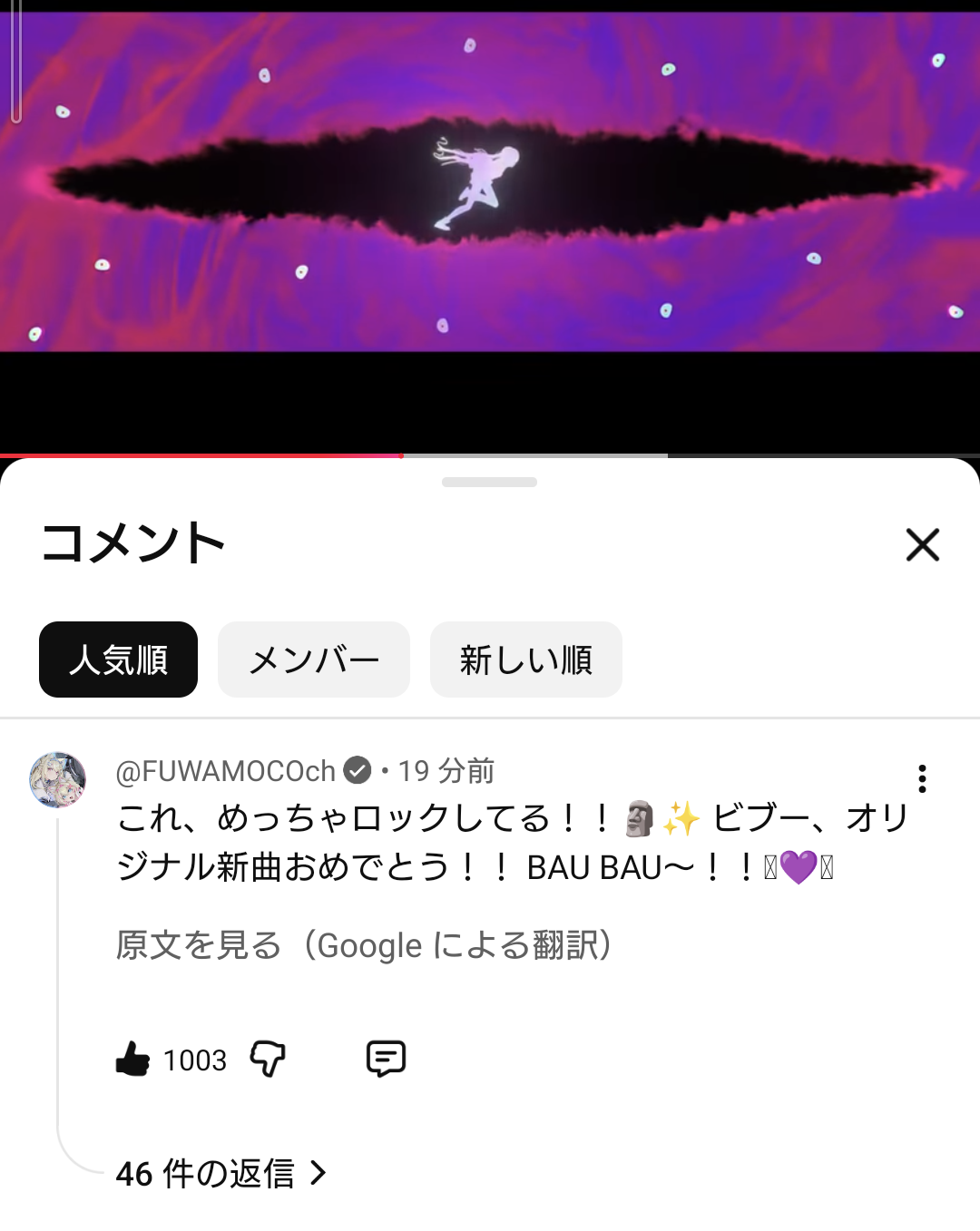Select the 人気順 sort chip
Image resolution: width=980 pixels, height=1231 pixels.
click(x=118, y=659)
